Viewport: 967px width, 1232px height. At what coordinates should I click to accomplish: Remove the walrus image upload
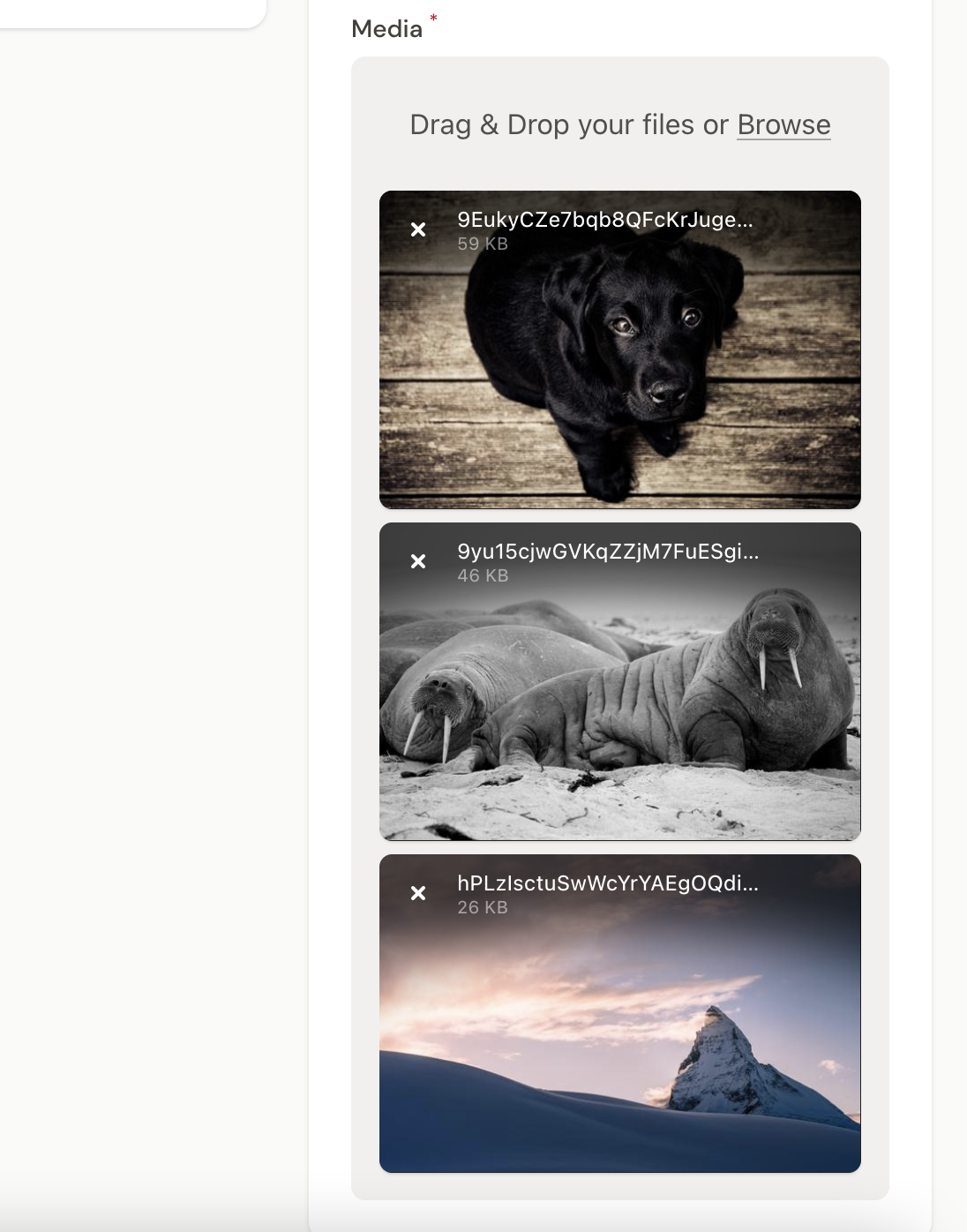coord(418,561)
